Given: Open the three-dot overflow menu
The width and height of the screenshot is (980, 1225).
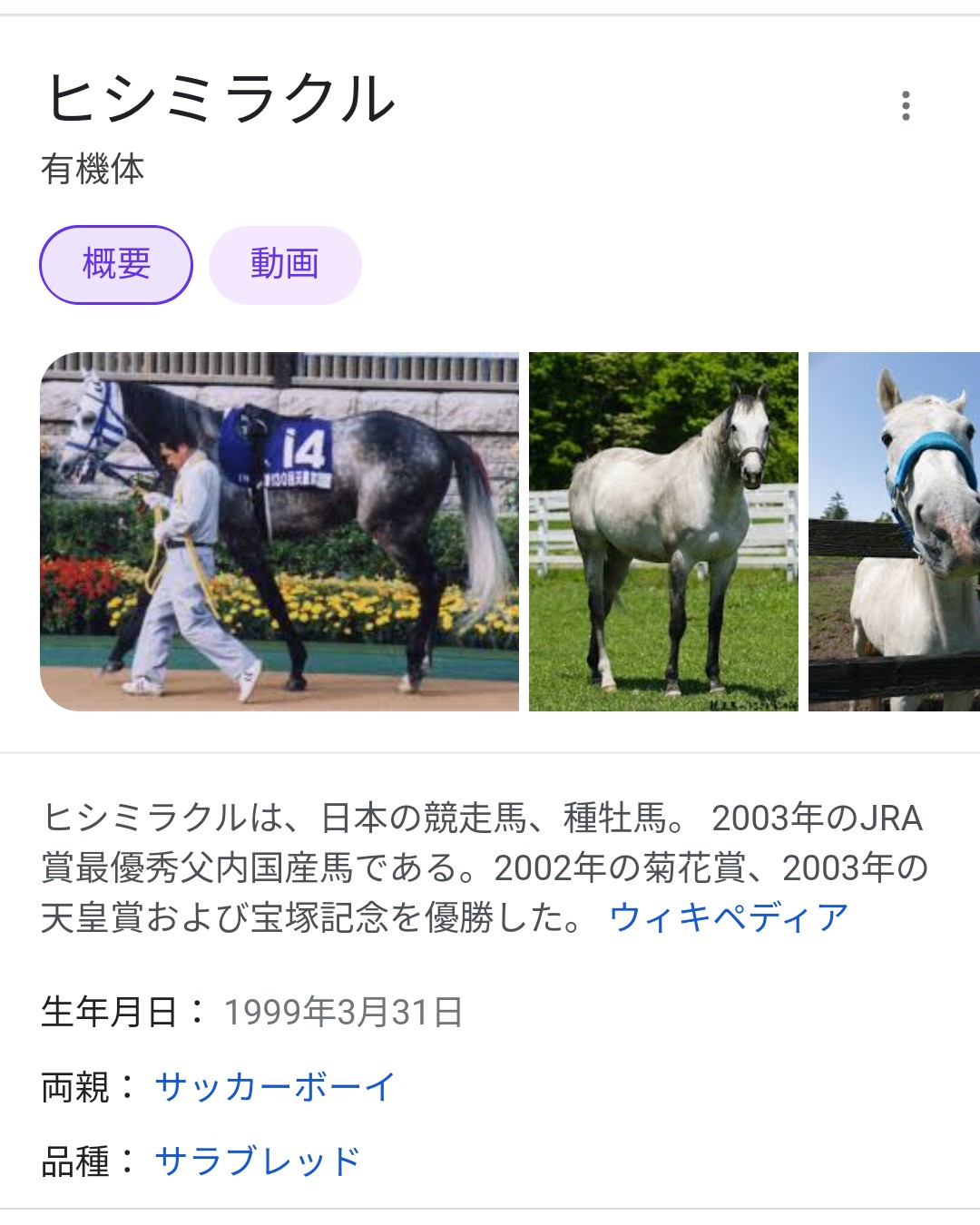Looking at the screenshot, I should [x=905, y=106].
